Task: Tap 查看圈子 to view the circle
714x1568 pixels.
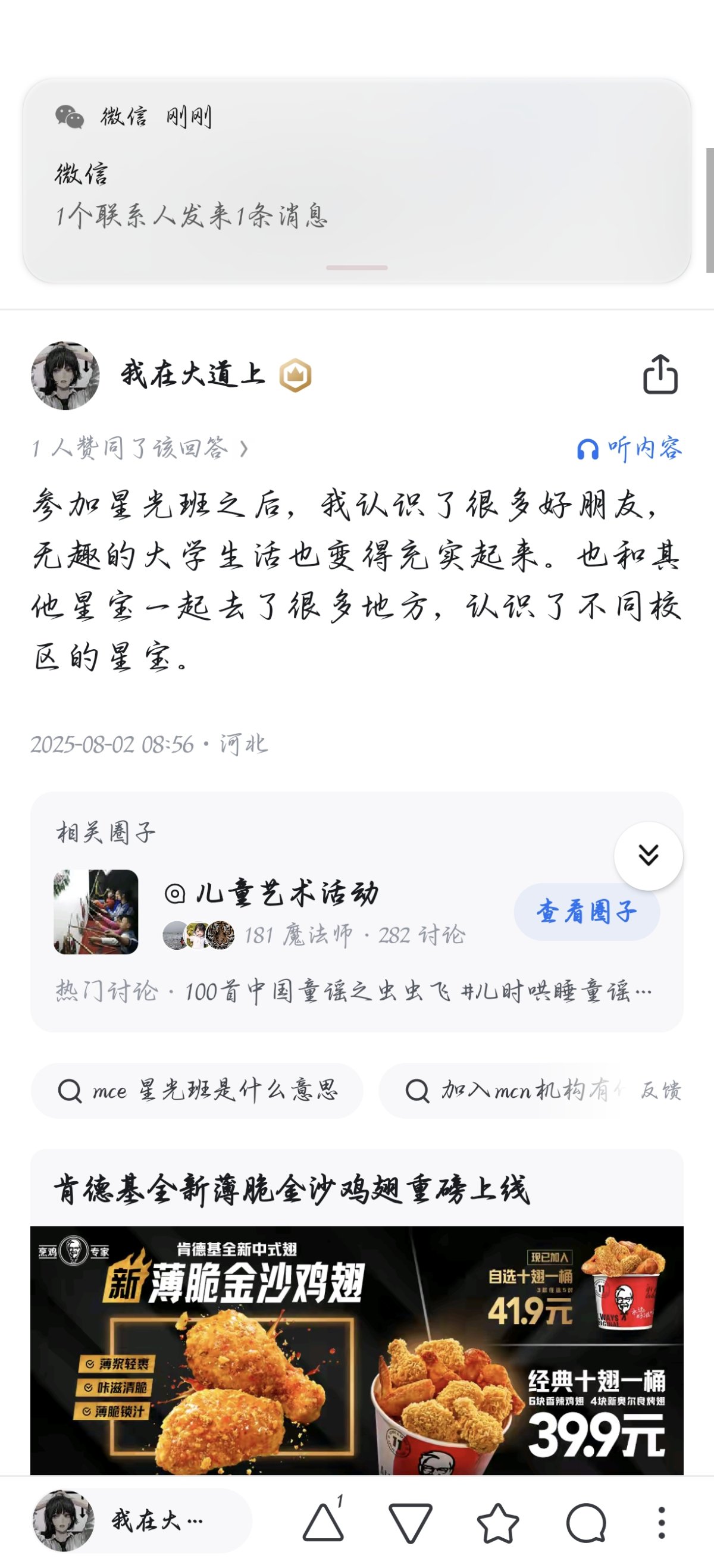Action: 586,912
